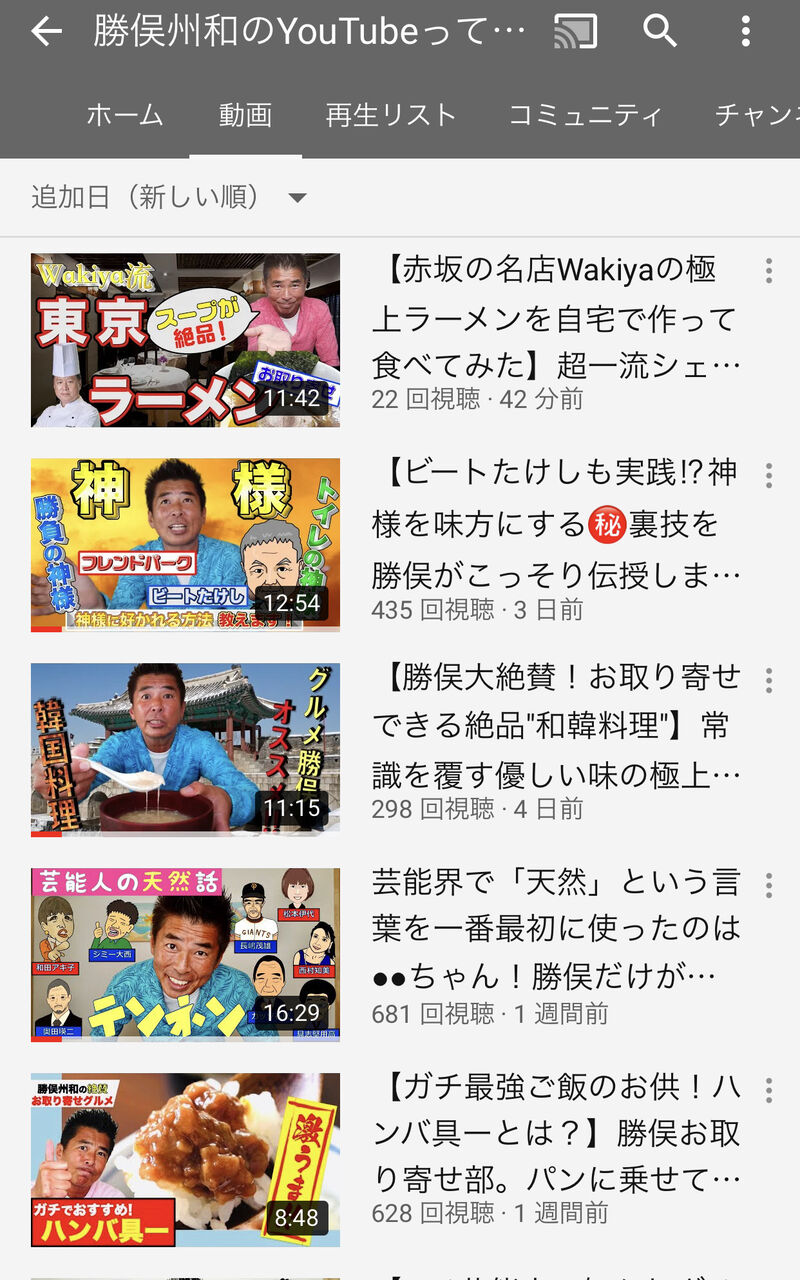This screenshot has width=800, height=1280.
Task: Open the コミュニティ tab
Action: click(585, 115)
